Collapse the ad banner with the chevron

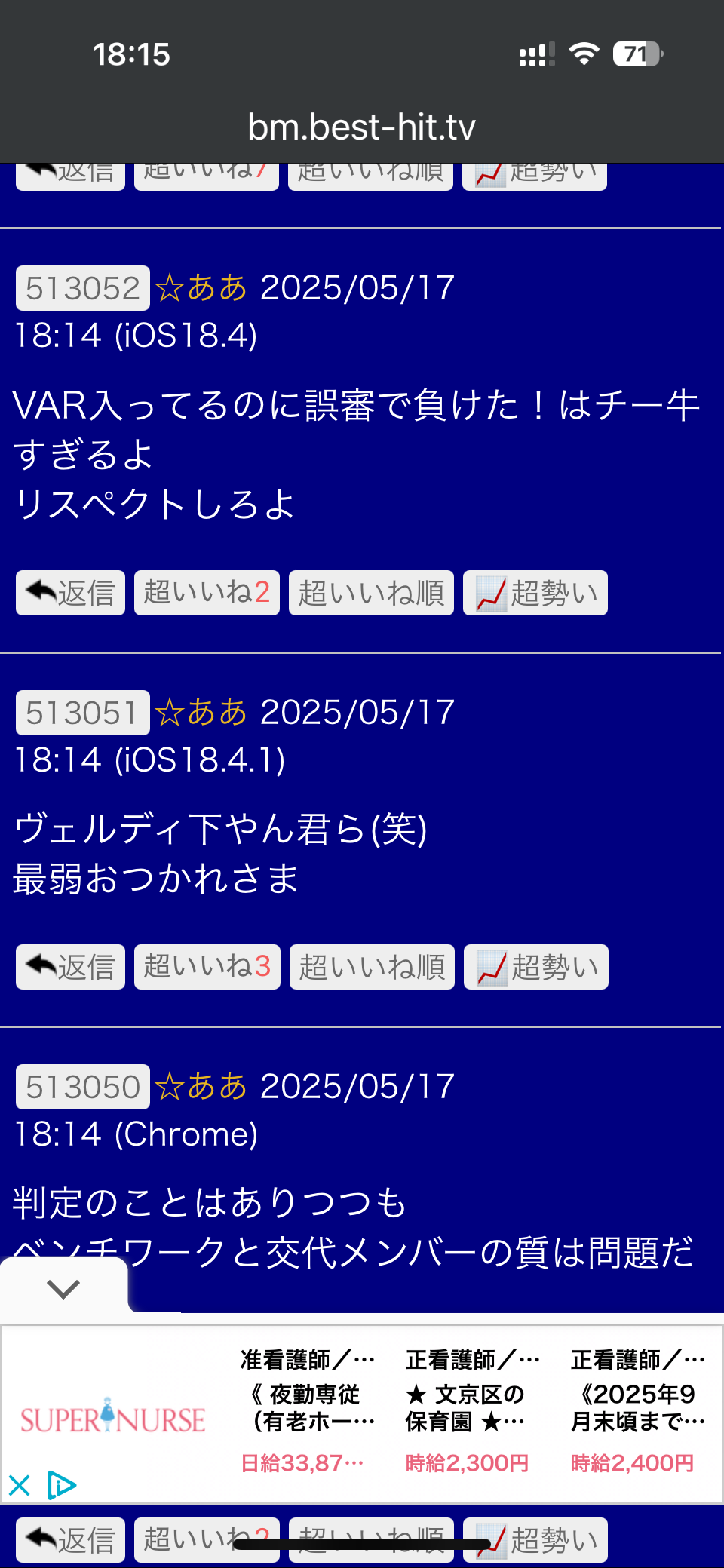click(x=63, y=1288)
